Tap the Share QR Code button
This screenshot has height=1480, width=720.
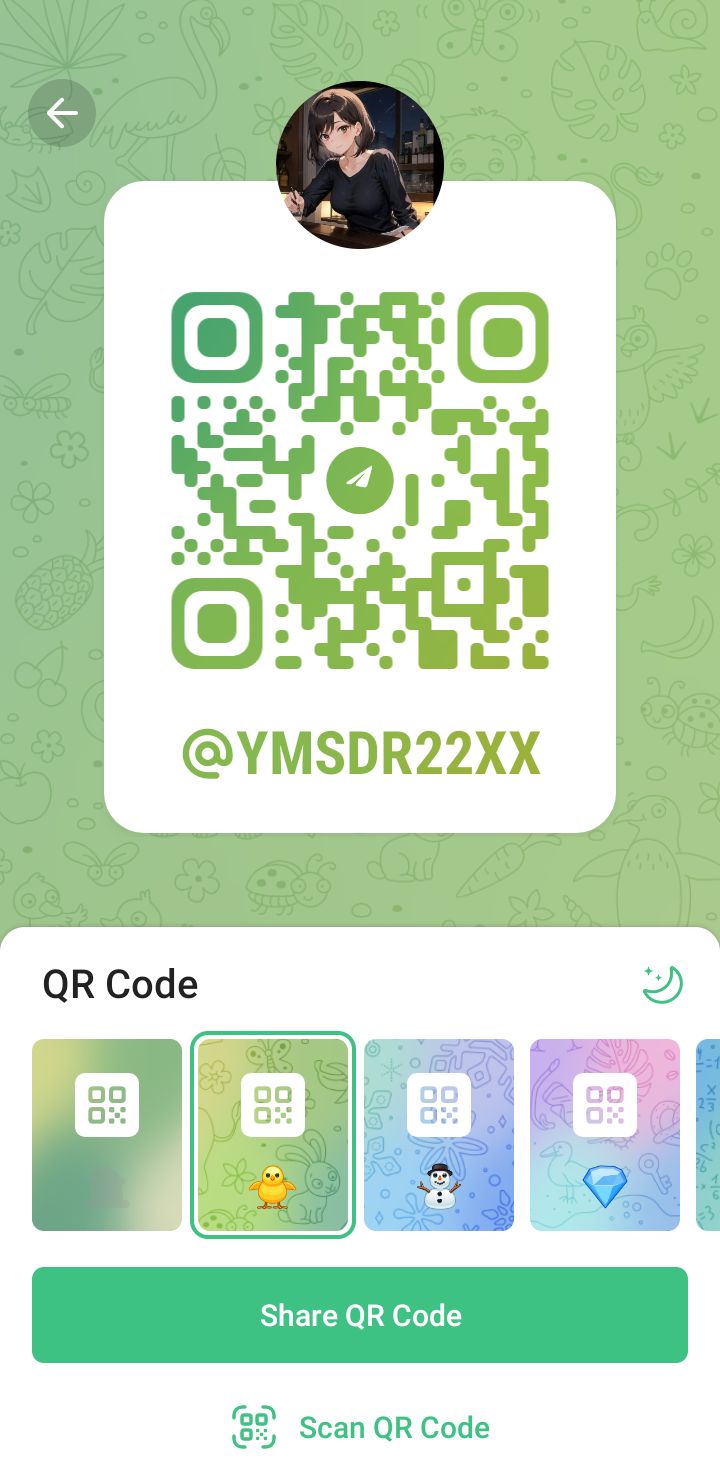tap(360, 1315)
